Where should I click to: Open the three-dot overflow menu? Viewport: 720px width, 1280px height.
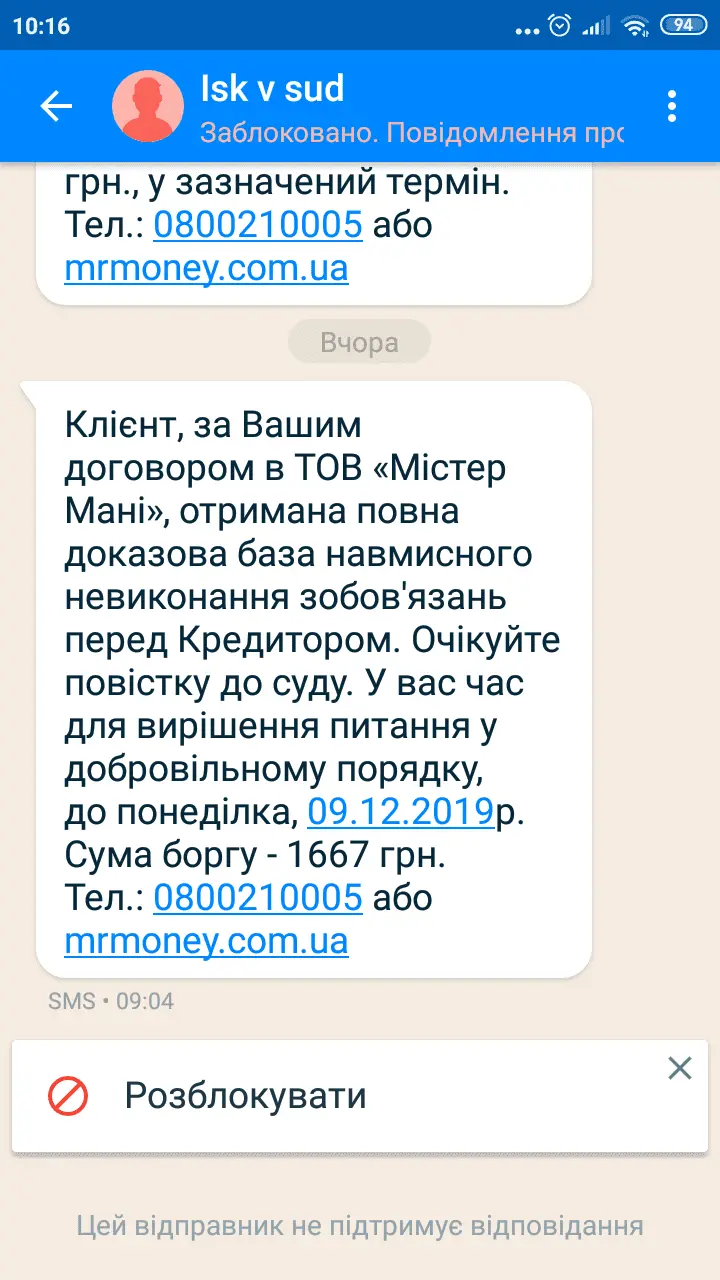coord(672,106)
